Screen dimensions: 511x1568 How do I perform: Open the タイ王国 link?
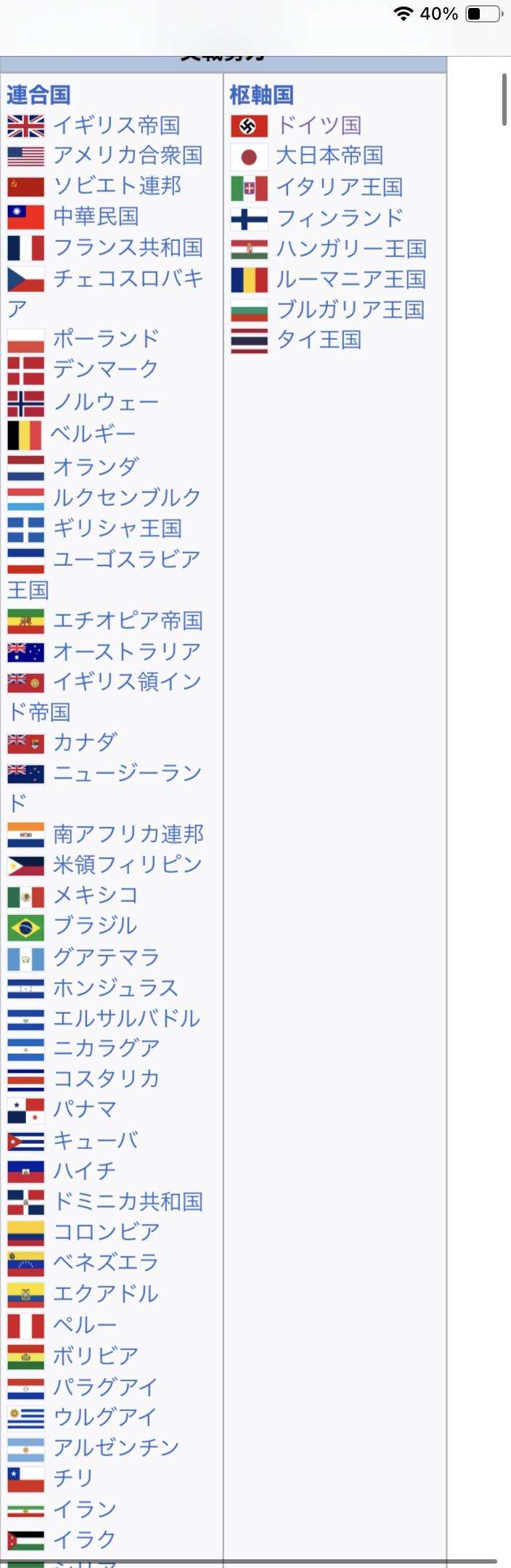[x=318, y=340]
